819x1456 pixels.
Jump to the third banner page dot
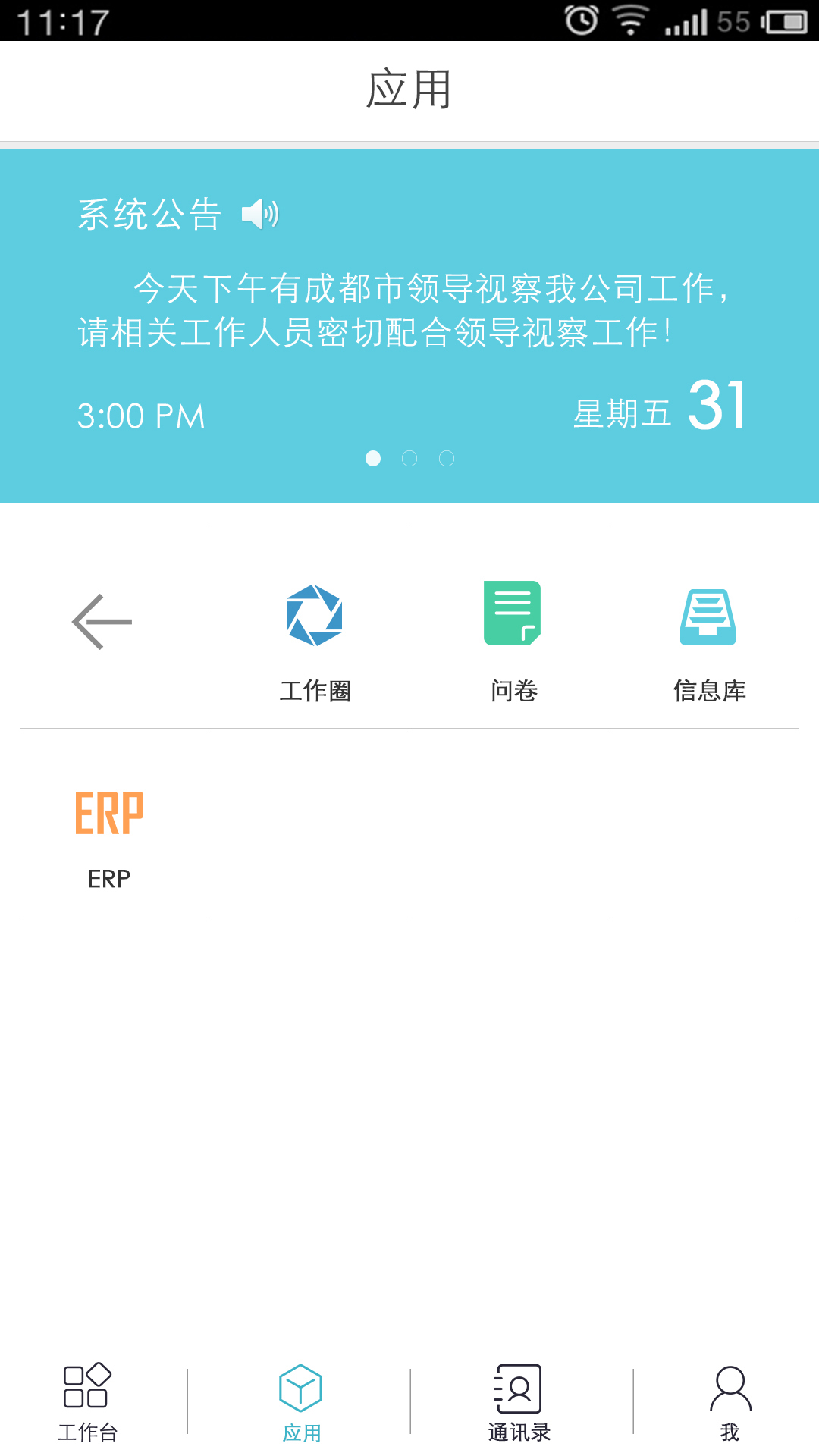pos(447,459)
